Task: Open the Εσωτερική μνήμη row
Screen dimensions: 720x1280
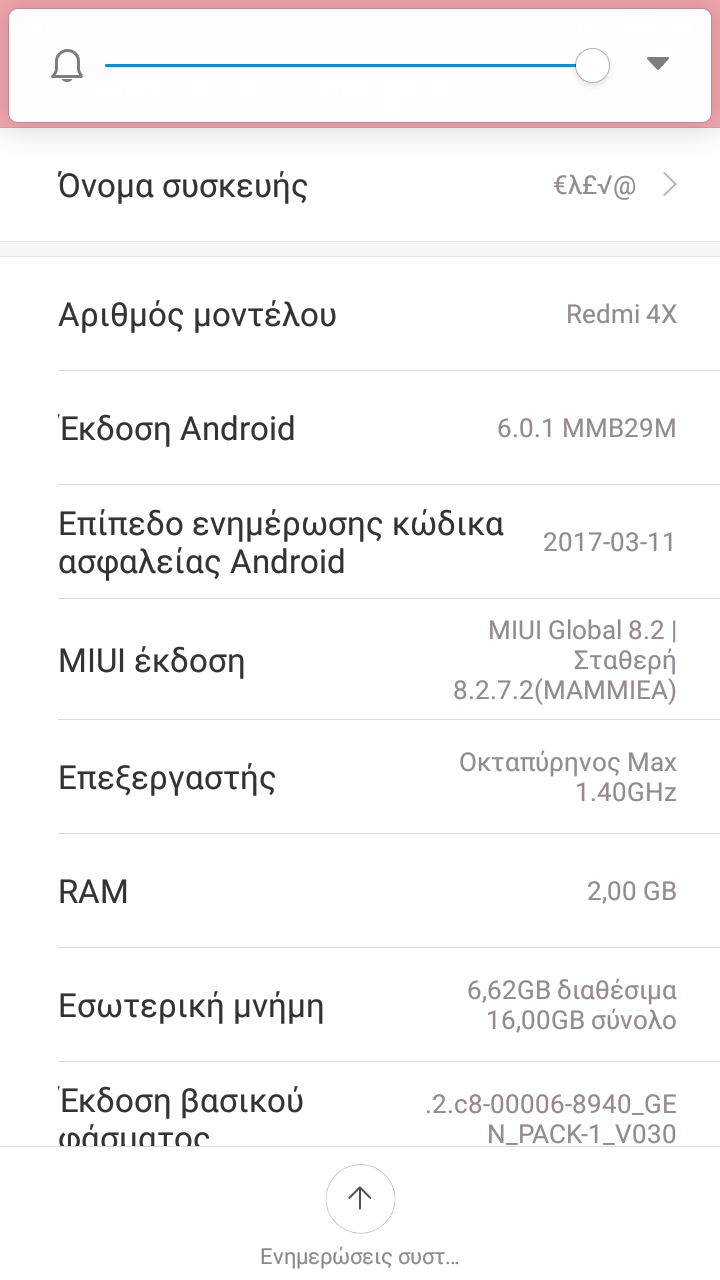Action: 360,1006
